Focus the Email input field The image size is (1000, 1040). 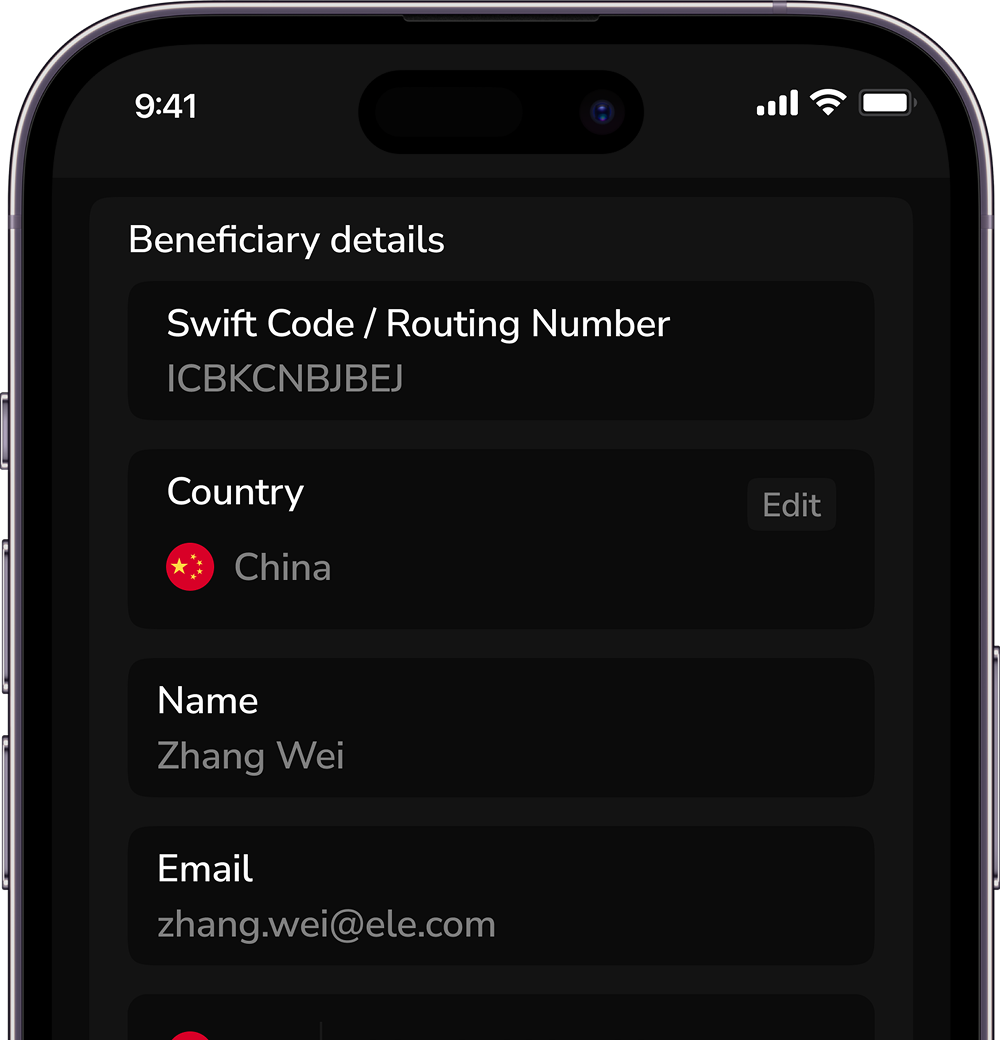(500, 896)
